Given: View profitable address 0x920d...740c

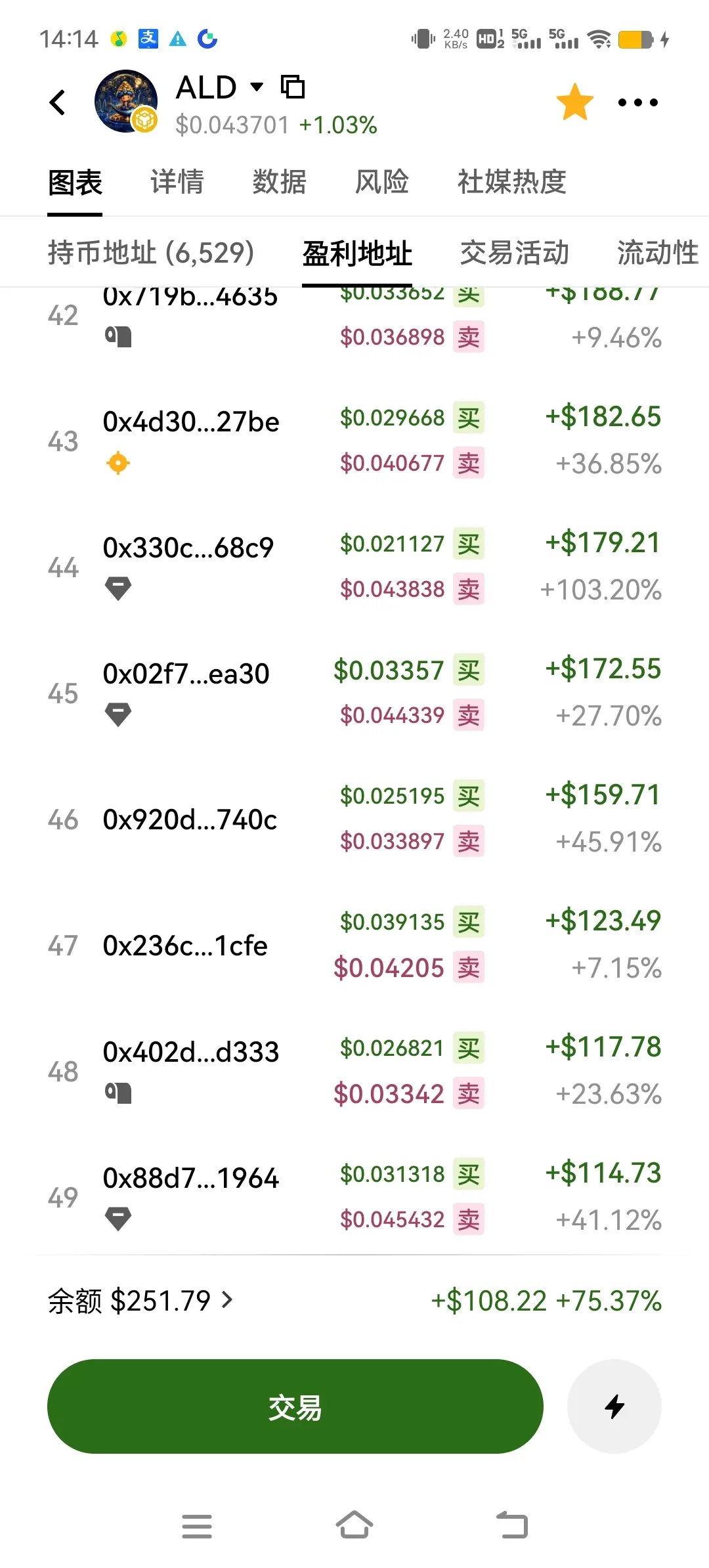Looking at the screenshot, I should tap(354, 819).
